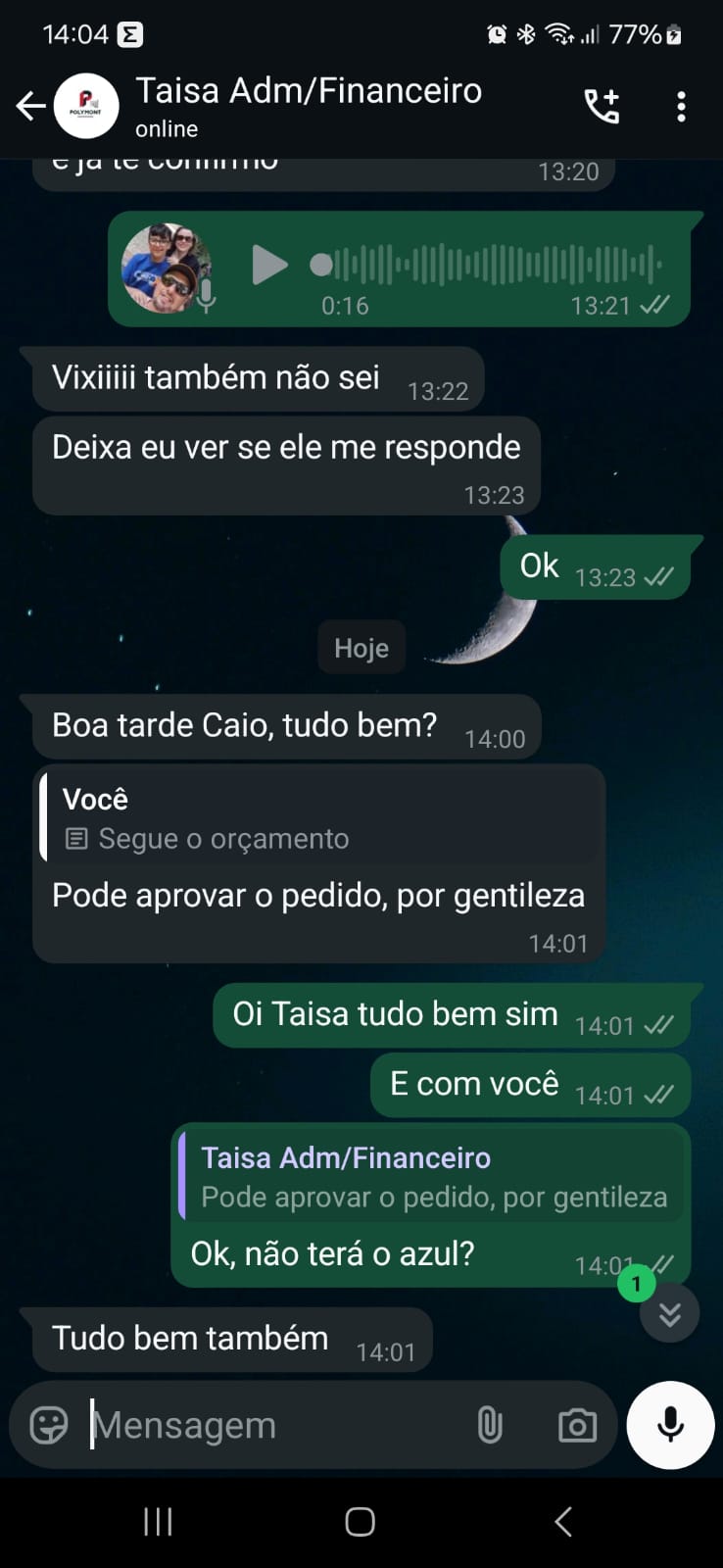Open recent apps from navigation bar
The width and height of the screenshot is (723, 1568).
(x=158, y=1522)
